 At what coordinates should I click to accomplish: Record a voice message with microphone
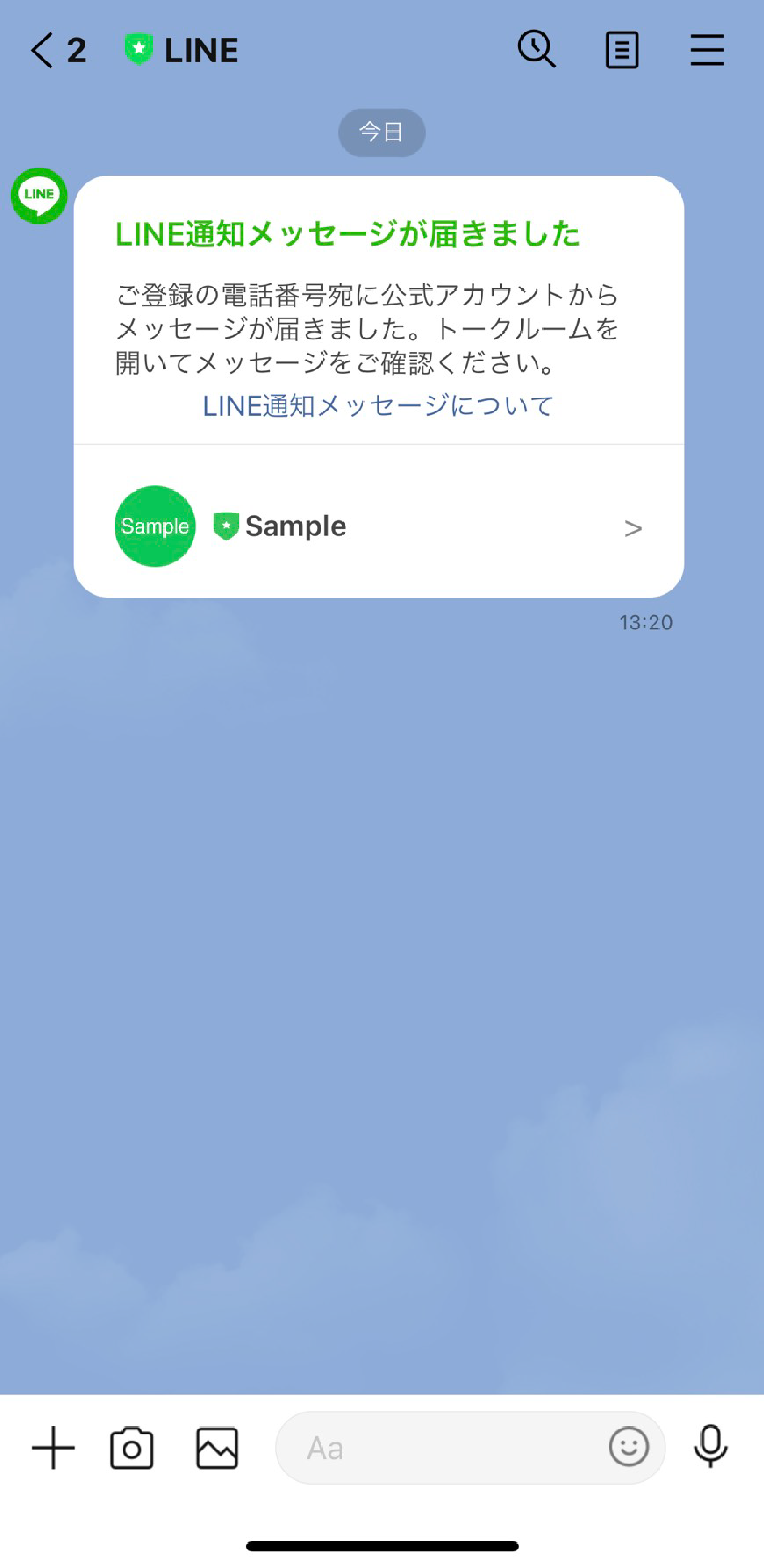click(x=710, y=1446)
